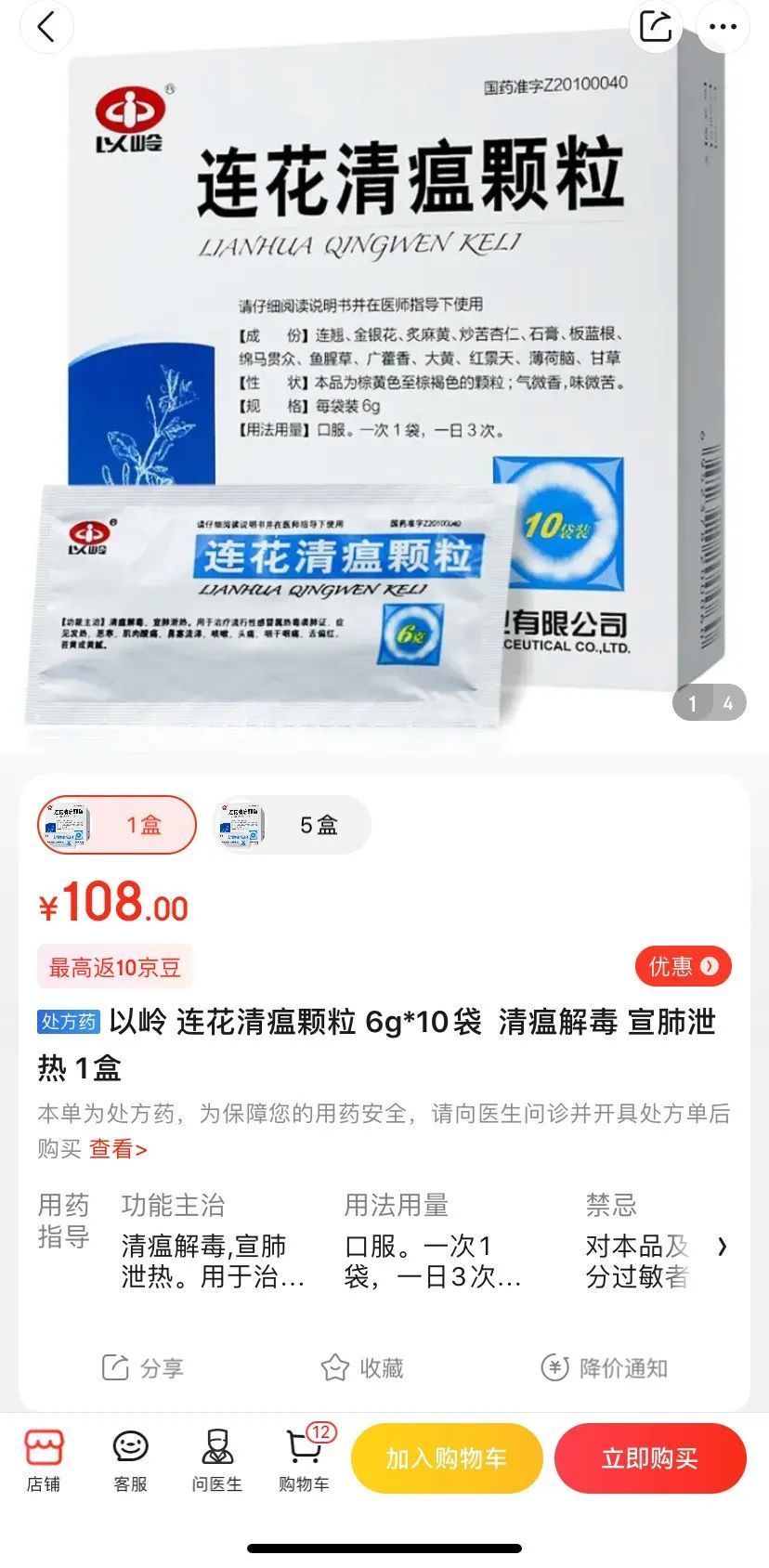Screen dimensions: 769x1568
Task: Open the 优惠 discounts button
Action: [684, 967]
